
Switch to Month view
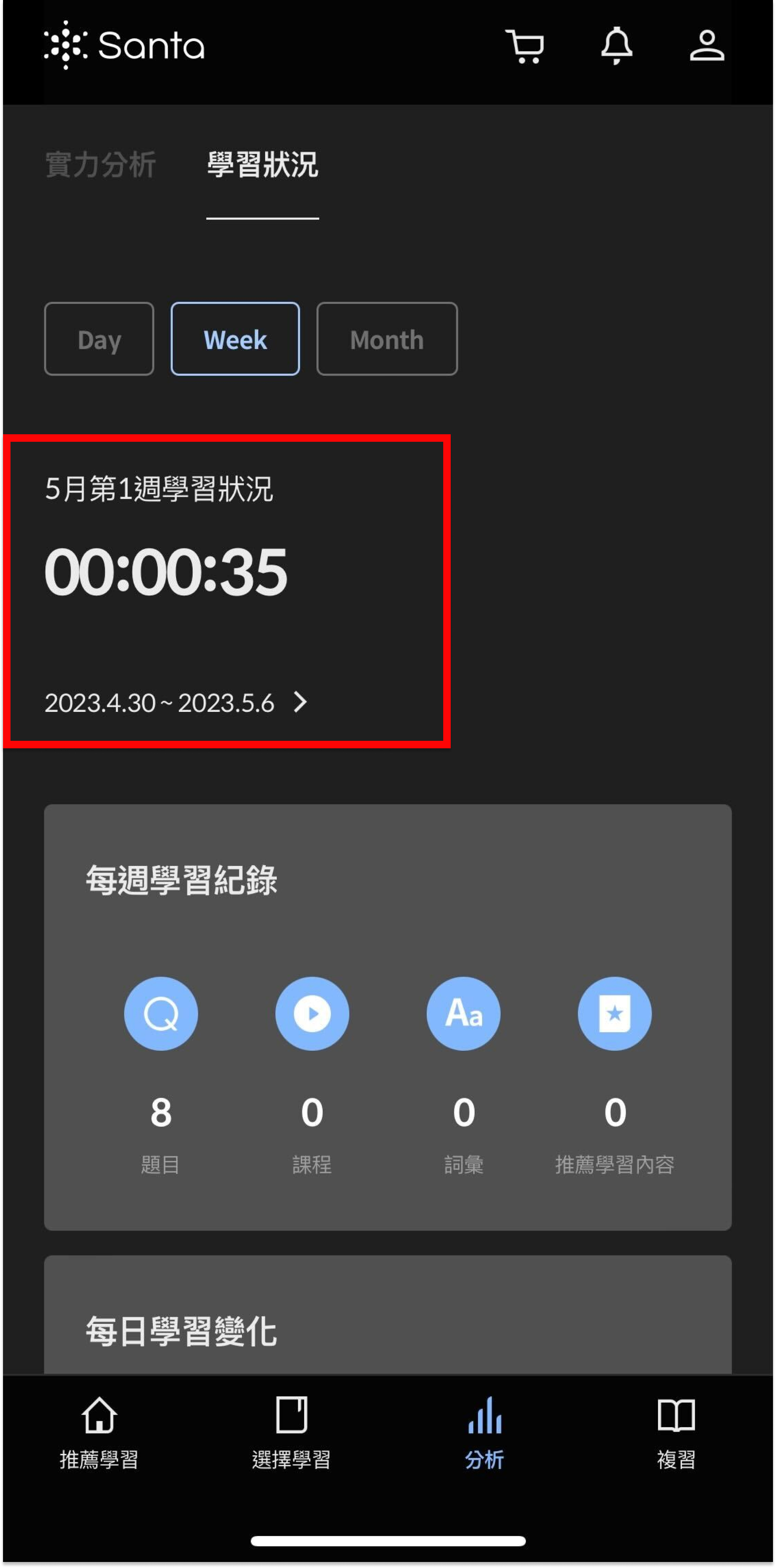click(x=387, y=339)
